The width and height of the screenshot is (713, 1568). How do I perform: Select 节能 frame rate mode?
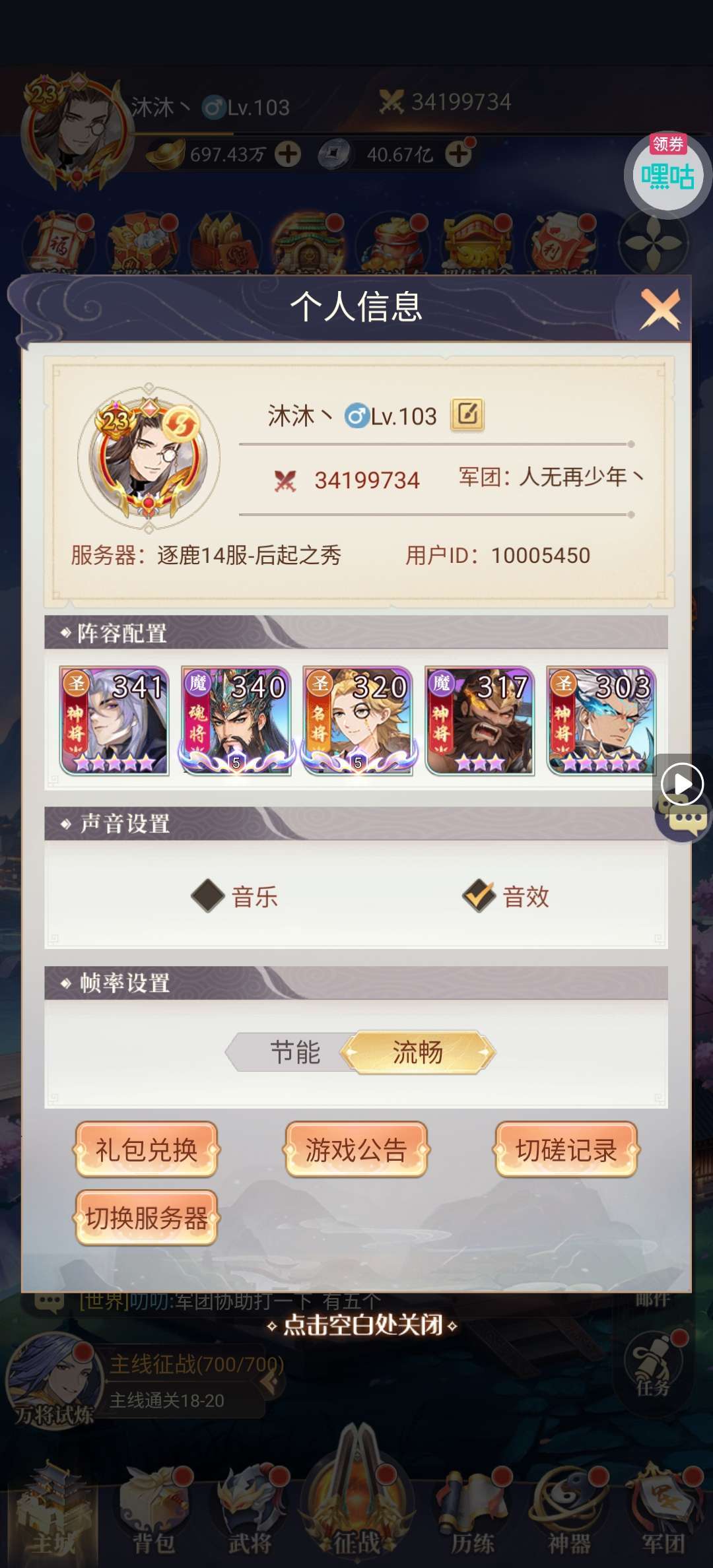pyautogui.click(x=294, y=1052)
